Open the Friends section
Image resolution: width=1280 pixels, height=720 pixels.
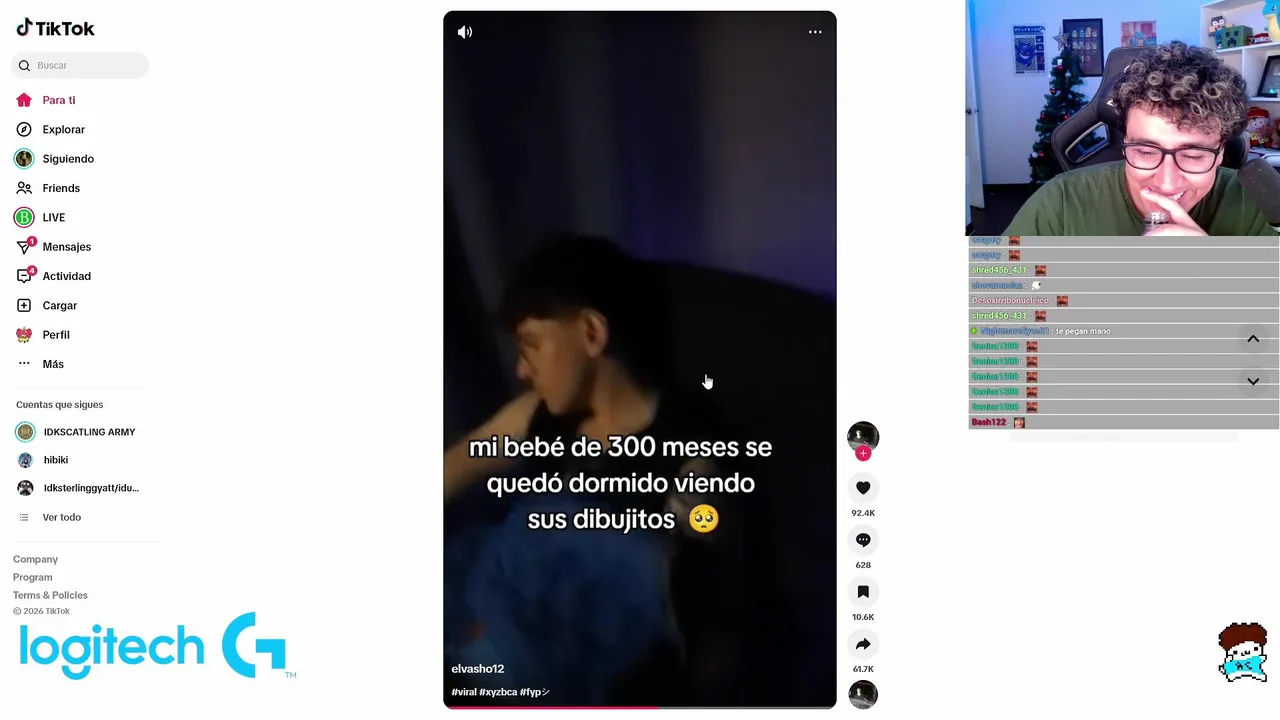60,188
